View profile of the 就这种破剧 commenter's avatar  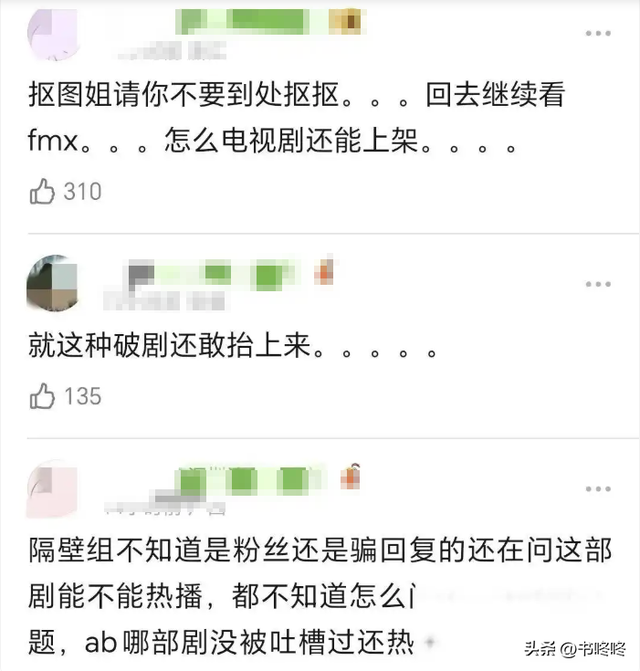52,283
